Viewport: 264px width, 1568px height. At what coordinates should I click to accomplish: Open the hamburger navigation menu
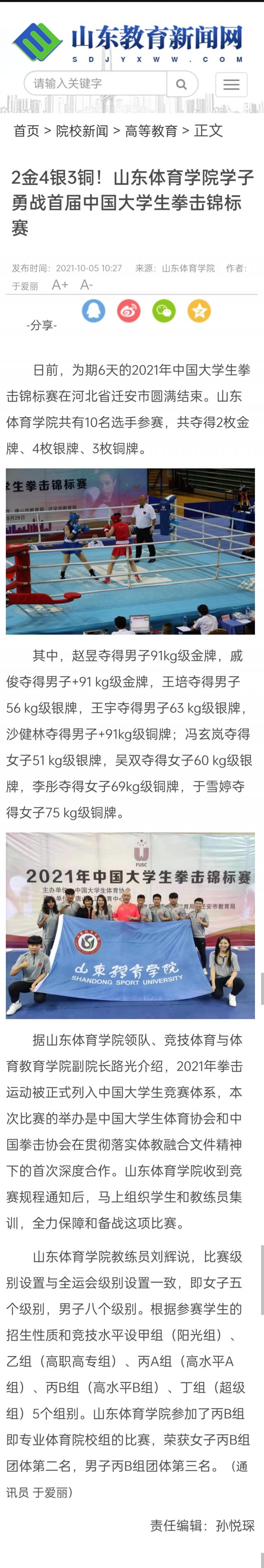(231, 84)
